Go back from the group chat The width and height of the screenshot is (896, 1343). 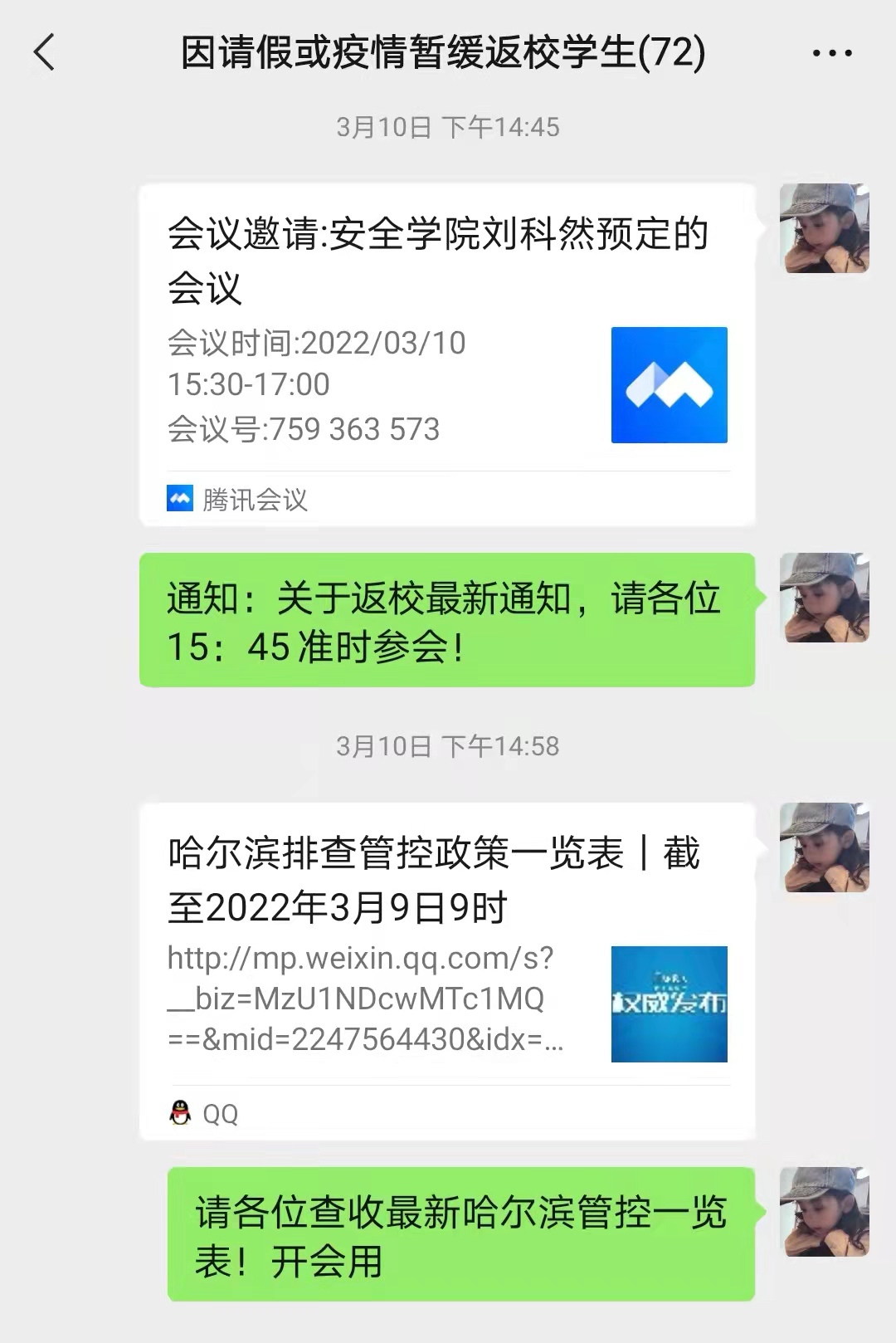[x=45, y=53]
